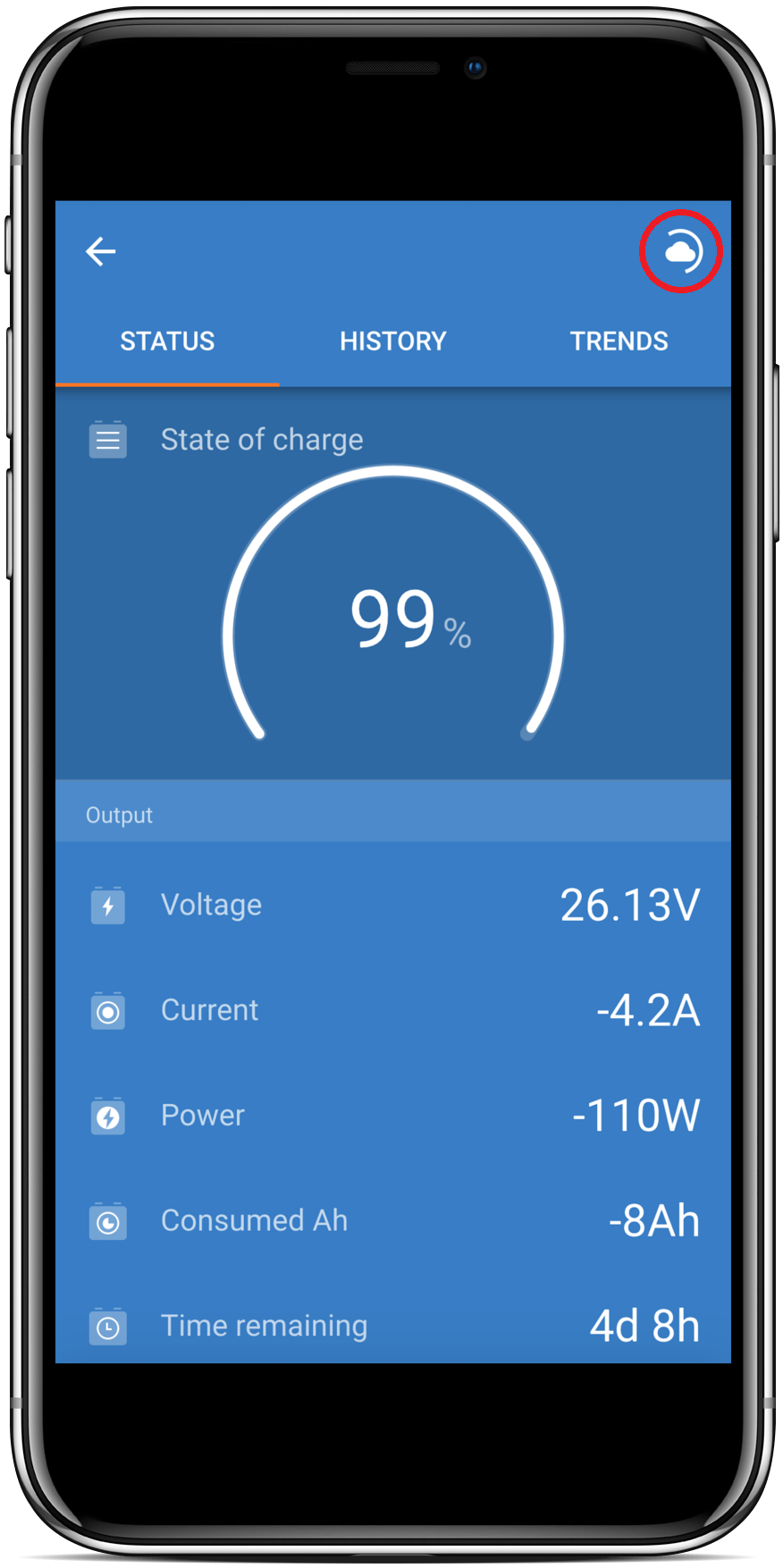
Task: Select the Status tab
Action: click(167, 341)
